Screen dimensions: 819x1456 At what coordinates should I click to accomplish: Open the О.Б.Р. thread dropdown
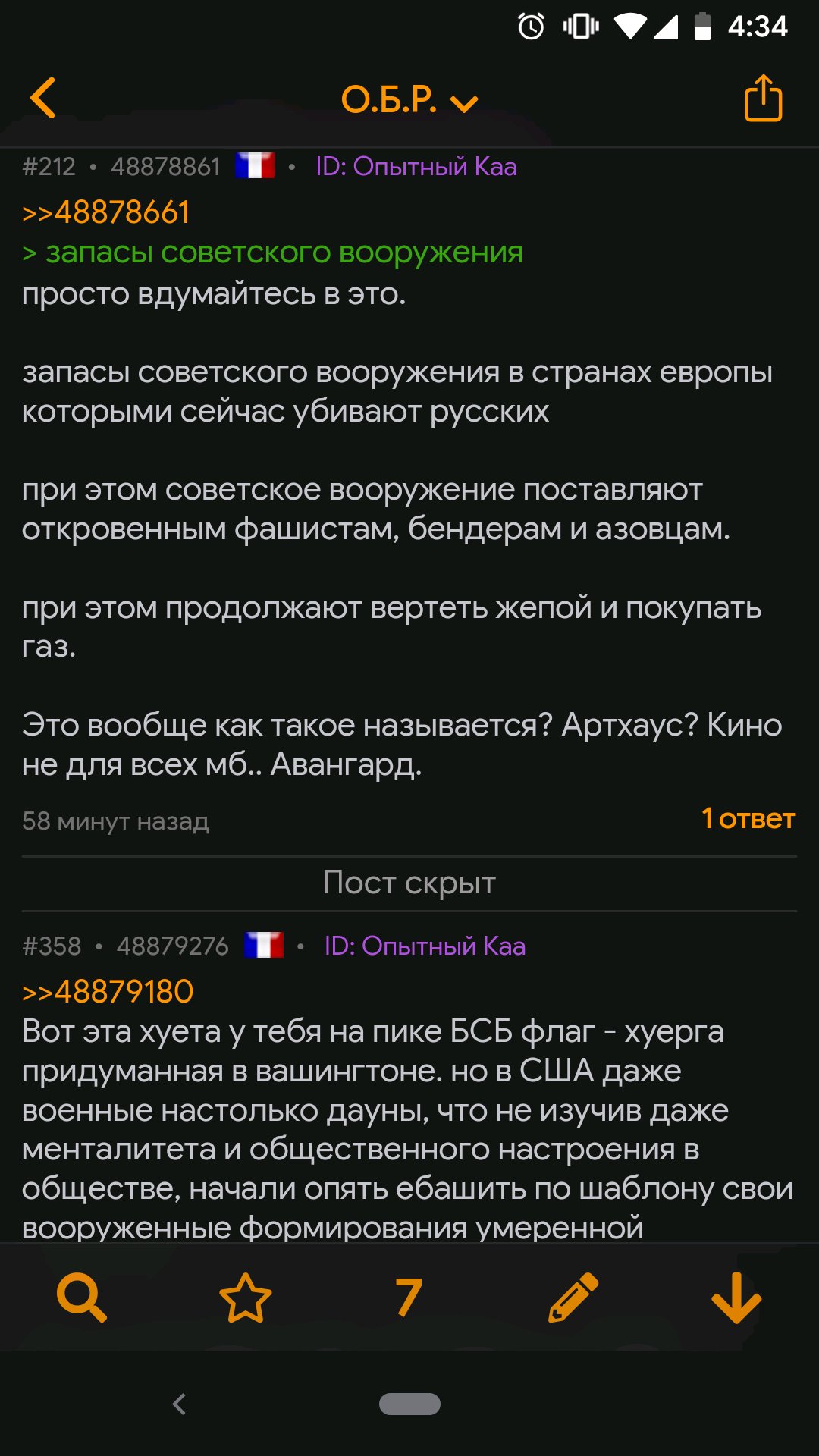tap(409, 99)
